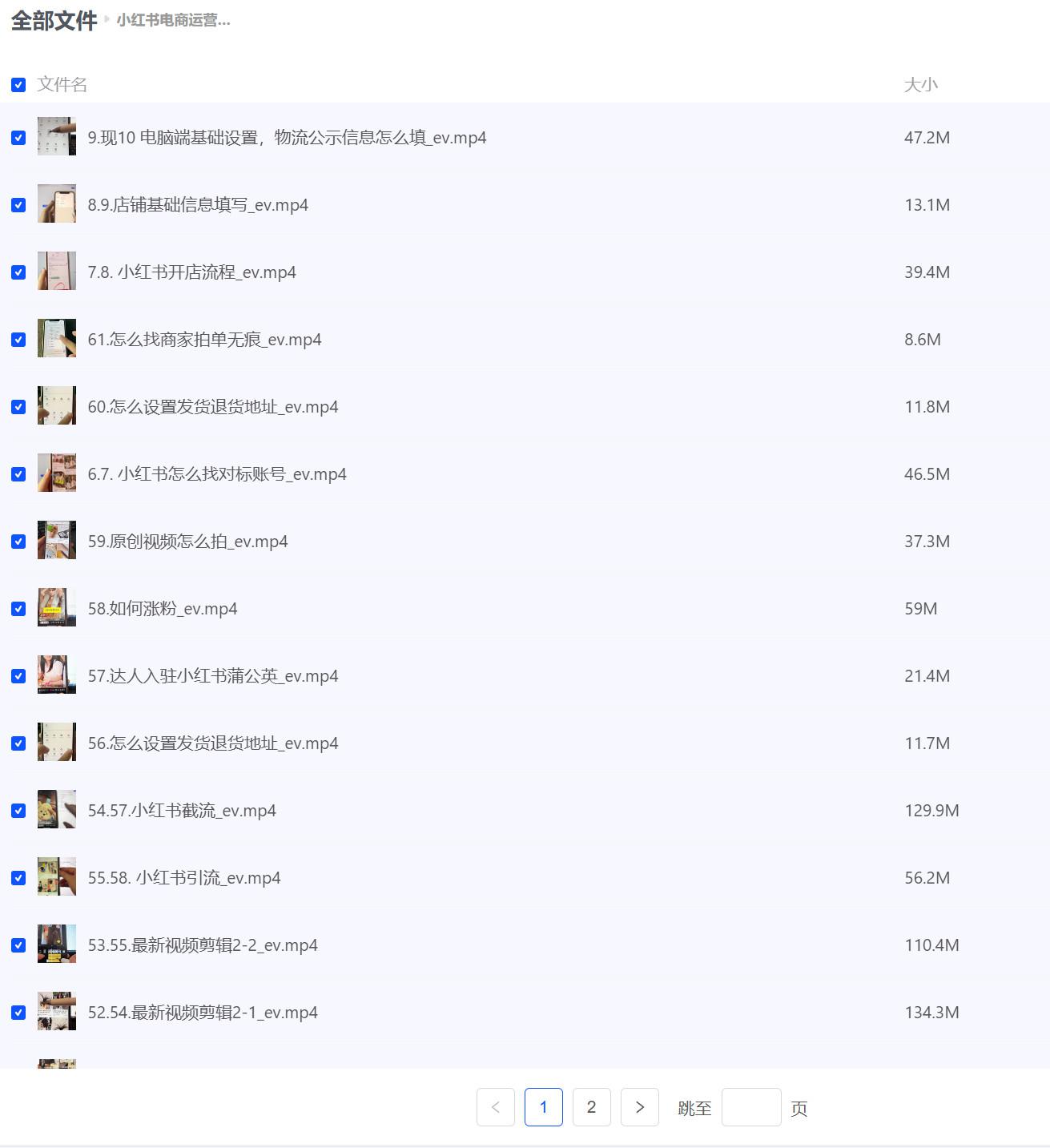Screen dimensions: 1050x1148
Task: Open 57.达人入驻小红书蒲公英_ev.mp4
Action: (x=212, y=676)
